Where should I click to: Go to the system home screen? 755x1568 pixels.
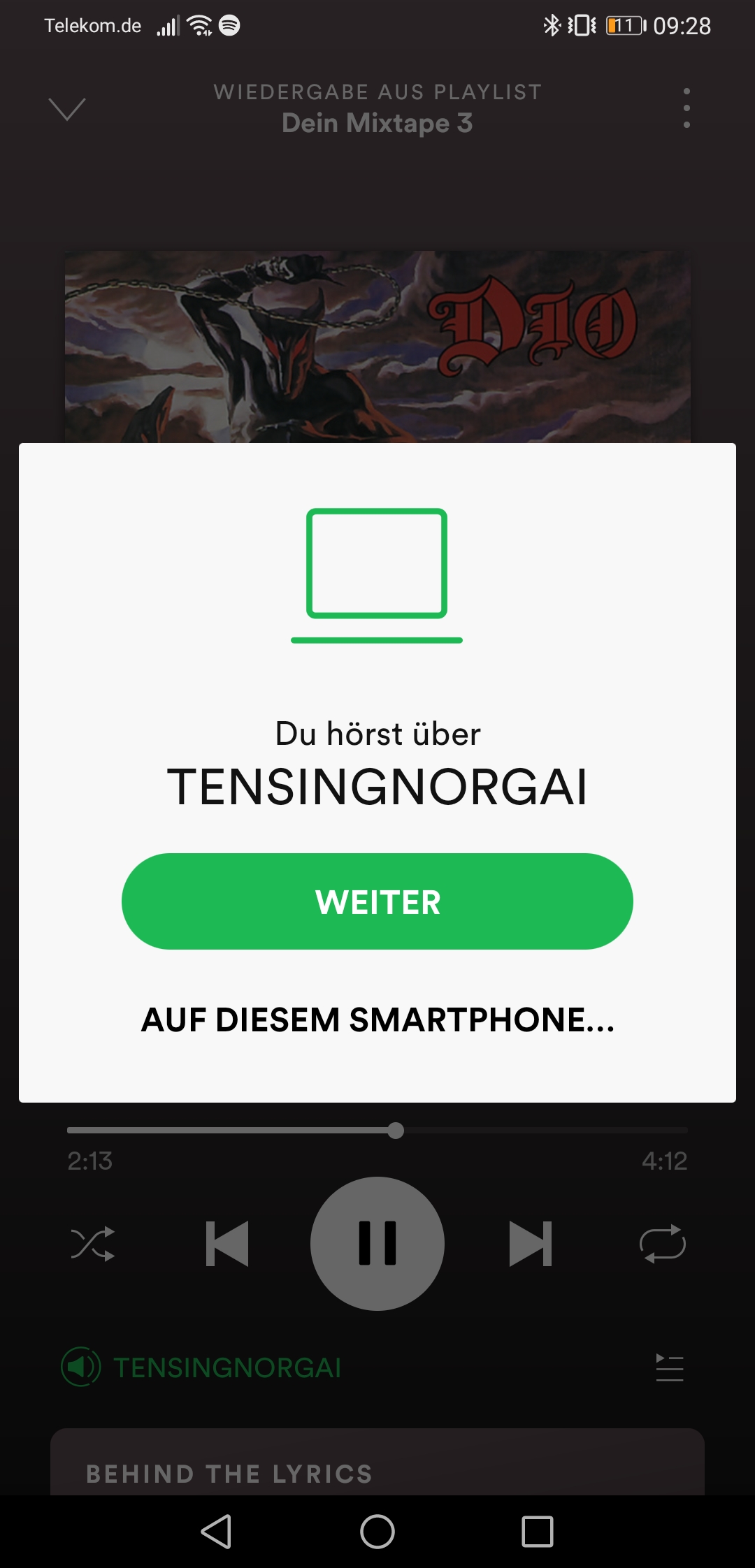pyautogui.click(x=377, y=1532)
